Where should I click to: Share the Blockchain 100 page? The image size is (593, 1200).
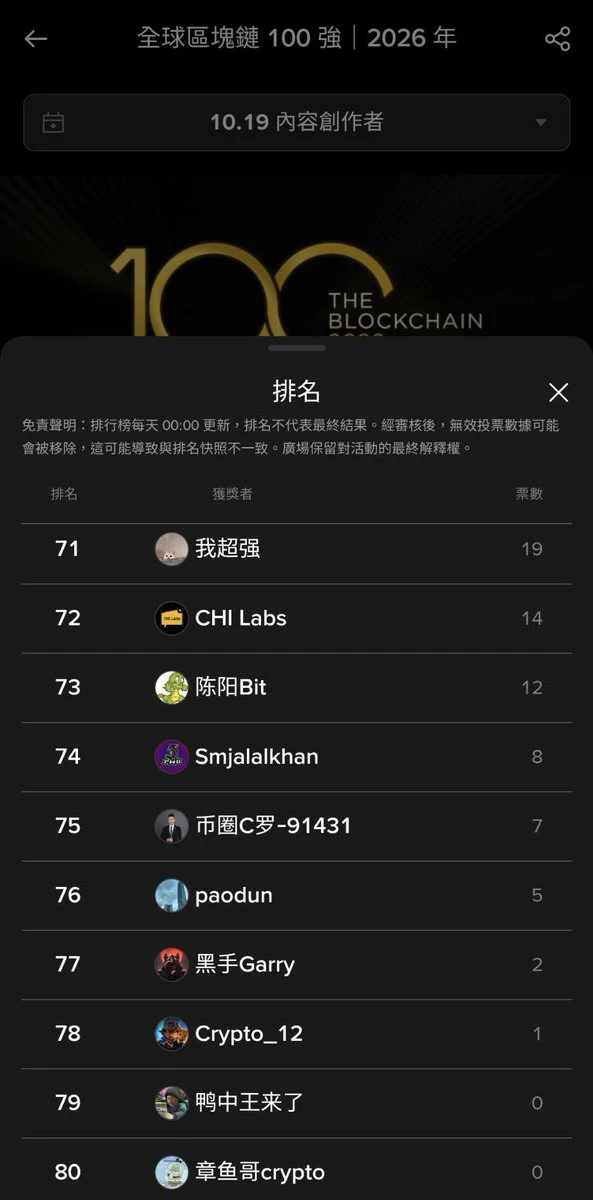coord(557,39)
